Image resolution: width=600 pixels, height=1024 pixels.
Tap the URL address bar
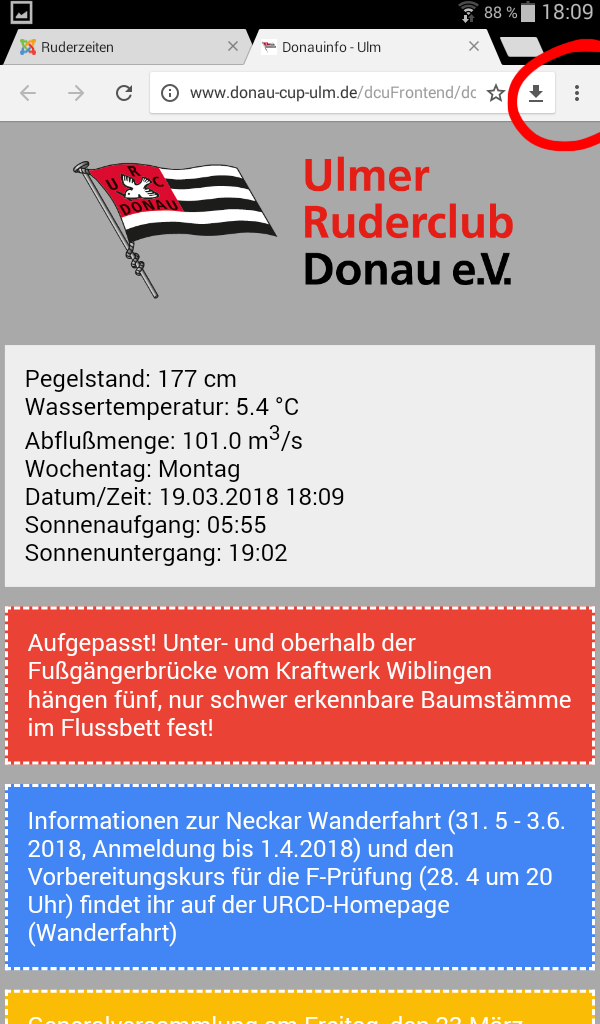click(330, 93)
